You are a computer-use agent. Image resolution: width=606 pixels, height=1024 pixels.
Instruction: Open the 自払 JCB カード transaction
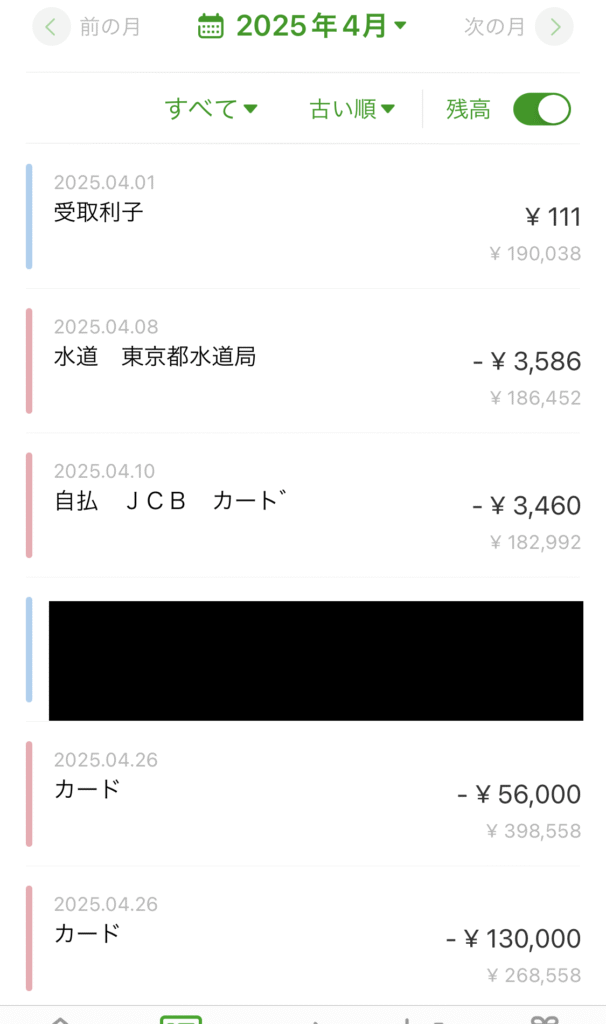(303, 505)
